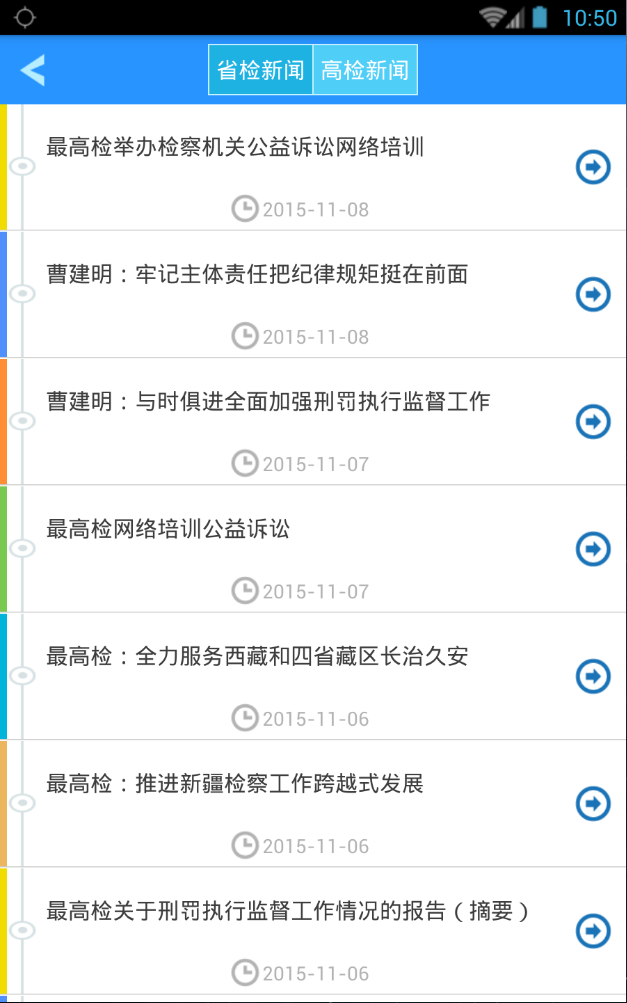
Task: Select the 高检新闻 tab
Action: tap(365, 70)
